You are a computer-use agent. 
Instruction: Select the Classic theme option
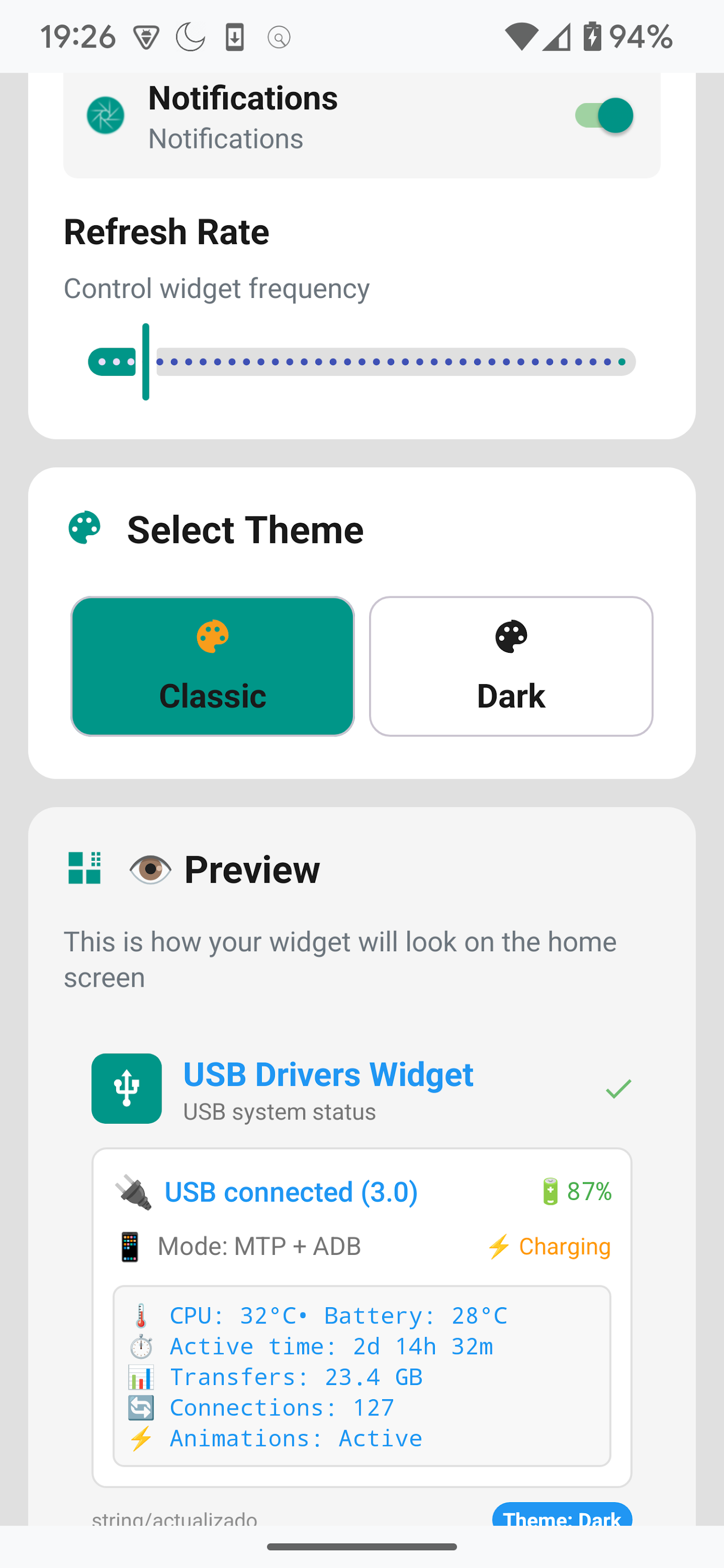(213, 665)
